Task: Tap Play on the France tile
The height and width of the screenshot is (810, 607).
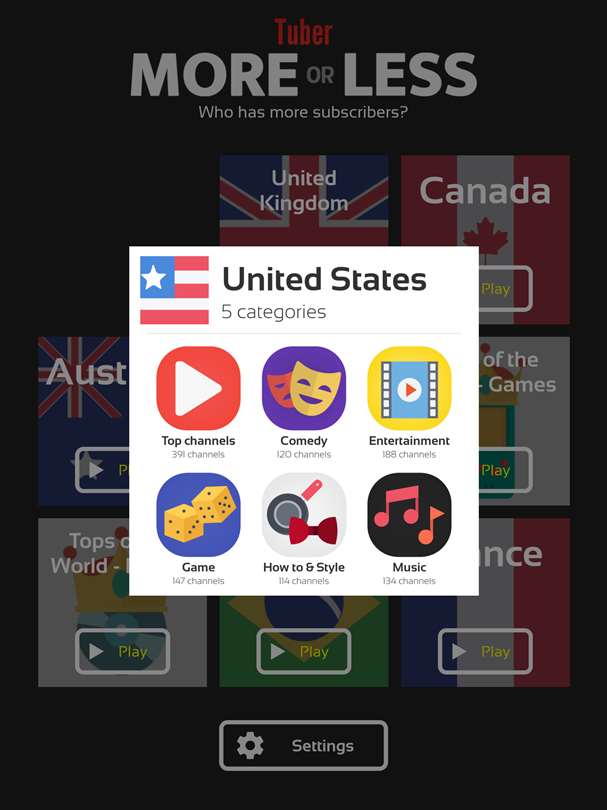Action: (x=485, y=651)
